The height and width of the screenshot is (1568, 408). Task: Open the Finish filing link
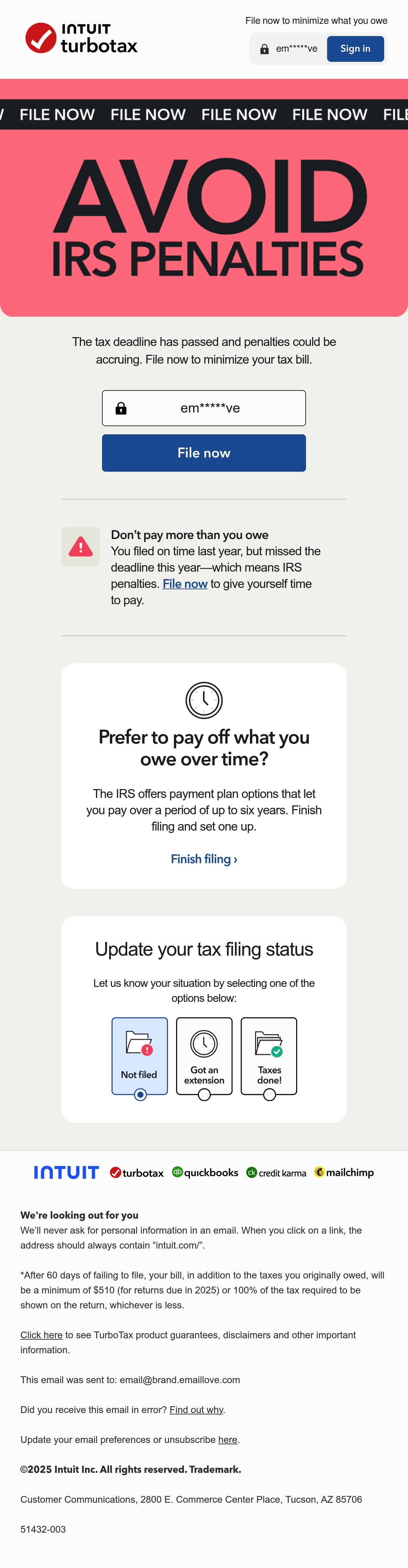click(204, 859)
